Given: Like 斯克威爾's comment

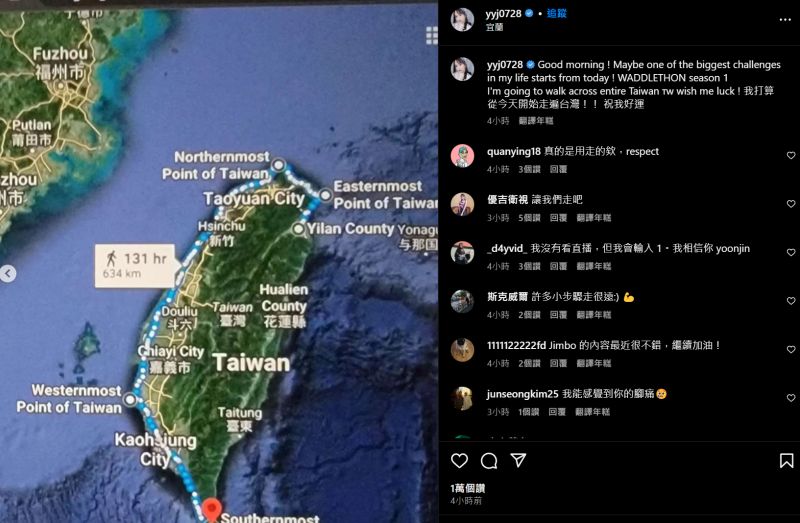Looking at the screenshot, I should [790, 301].
